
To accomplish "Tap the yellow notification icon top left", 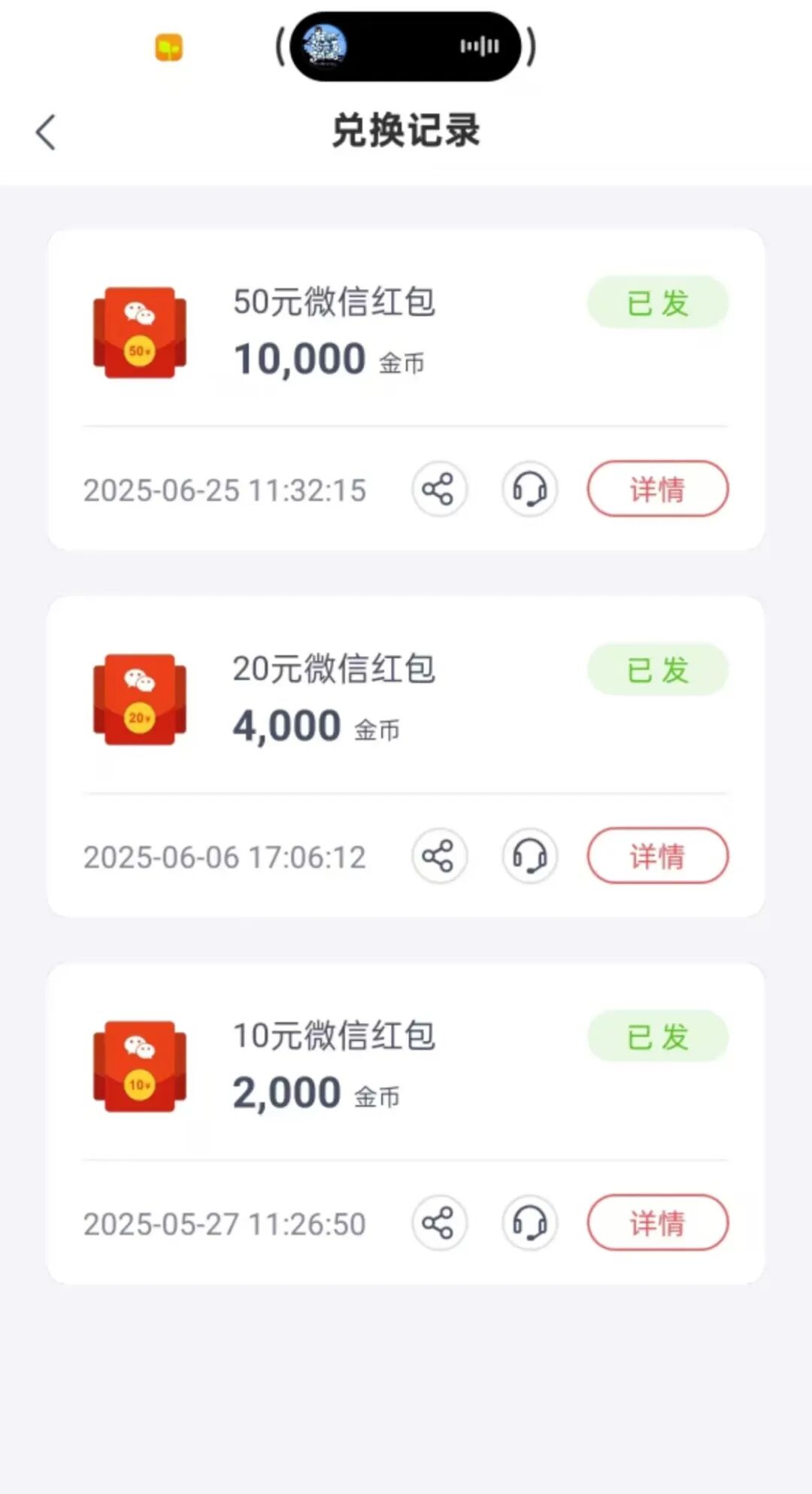I will click(168, 49).
